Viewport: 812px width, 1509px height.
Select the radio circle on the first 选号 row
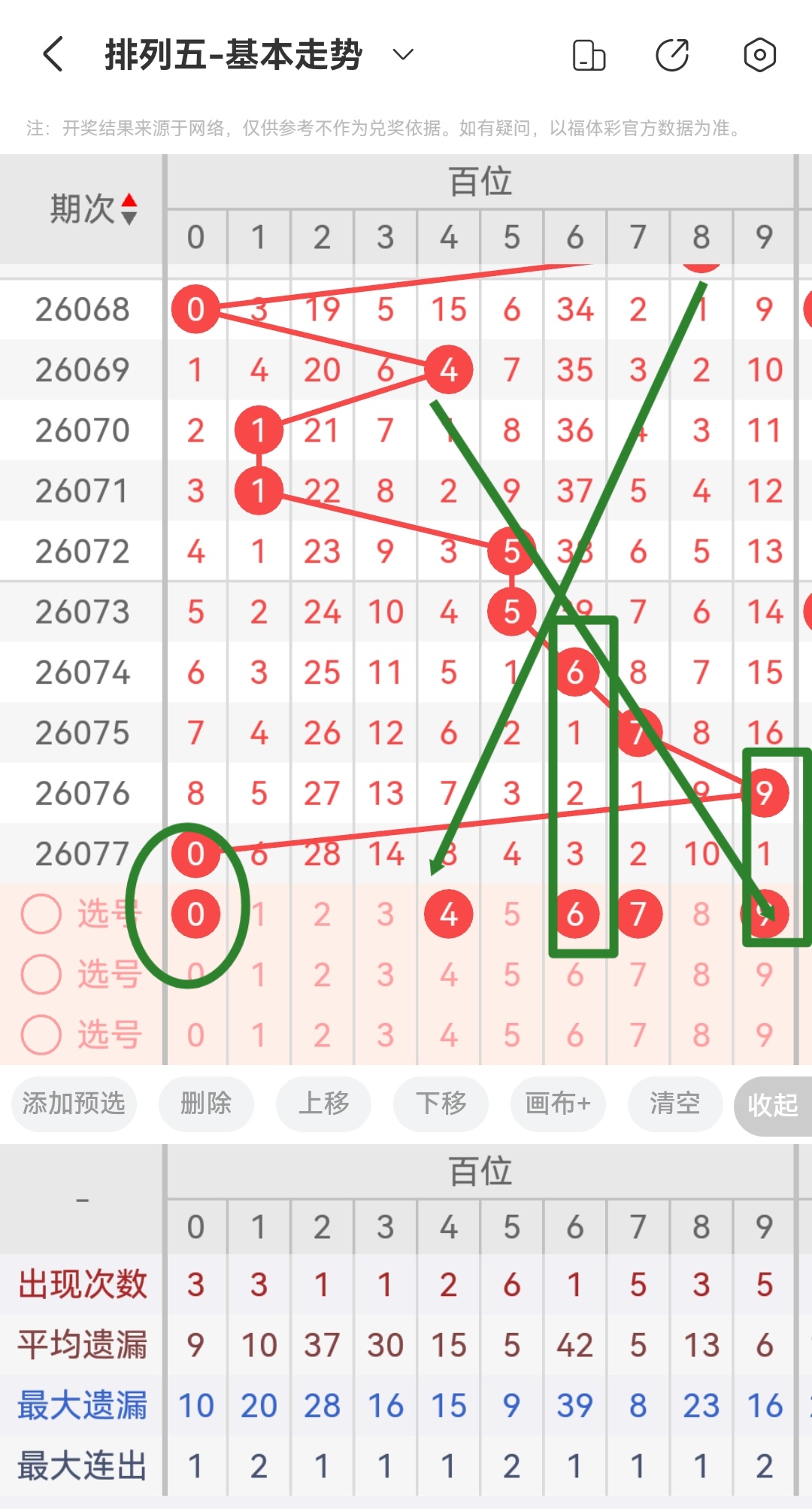[41, 913]
